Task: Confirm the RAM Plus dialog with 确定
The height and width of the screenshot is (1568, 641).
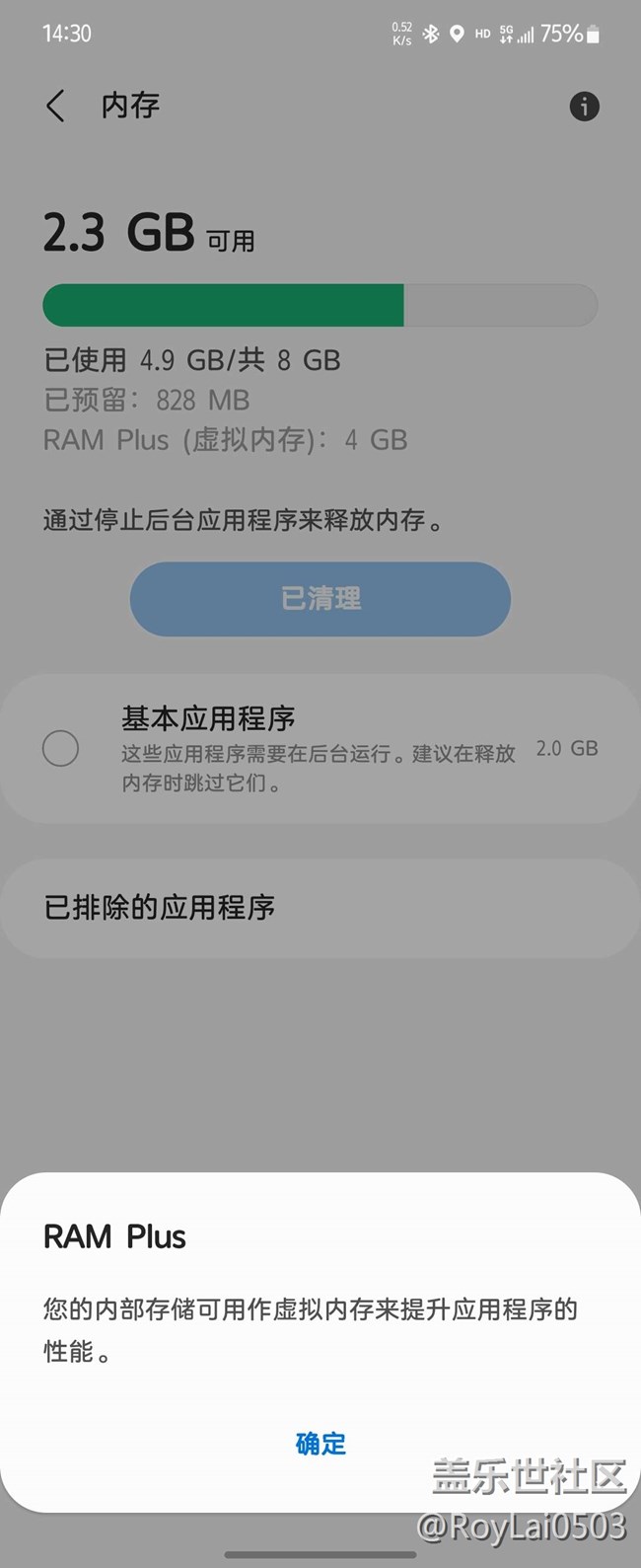Action: (320, 1444)
